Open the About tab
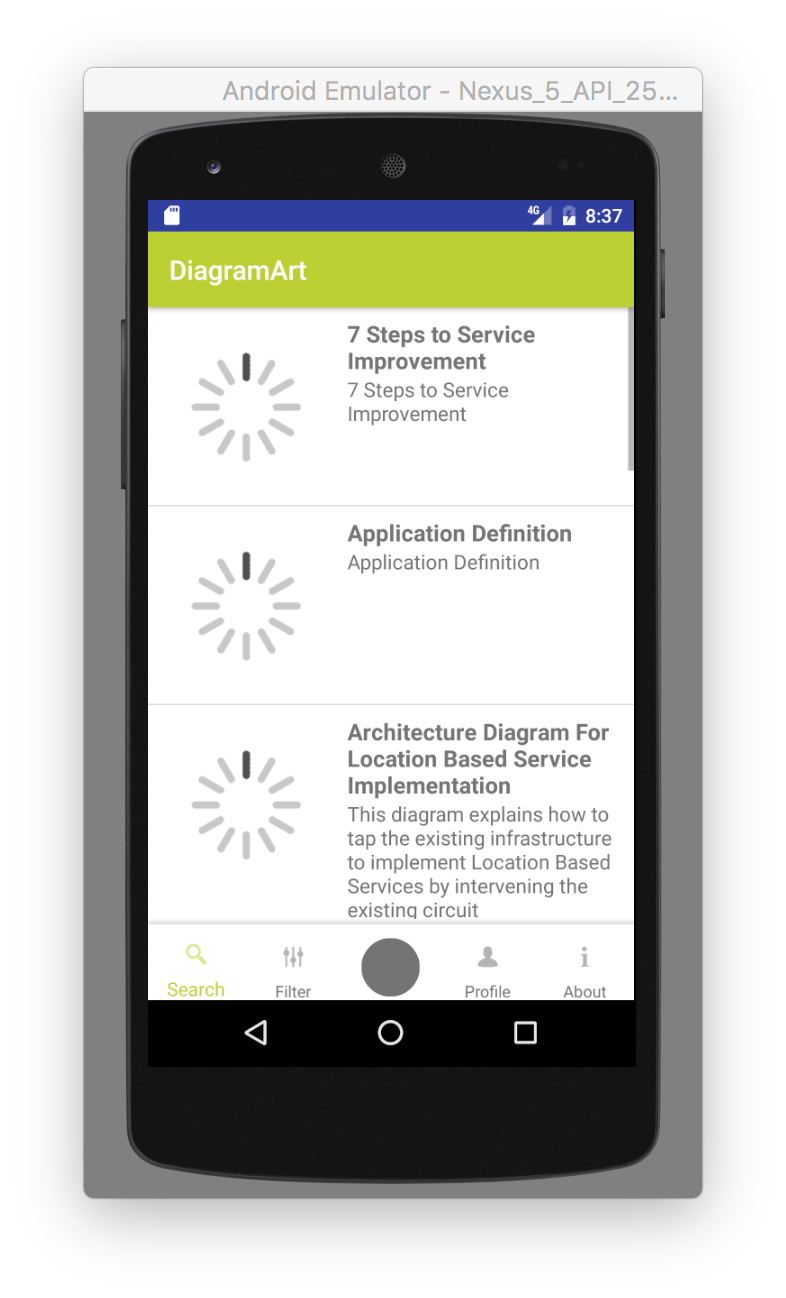The image size is (786, 1298). coord(585,969)
